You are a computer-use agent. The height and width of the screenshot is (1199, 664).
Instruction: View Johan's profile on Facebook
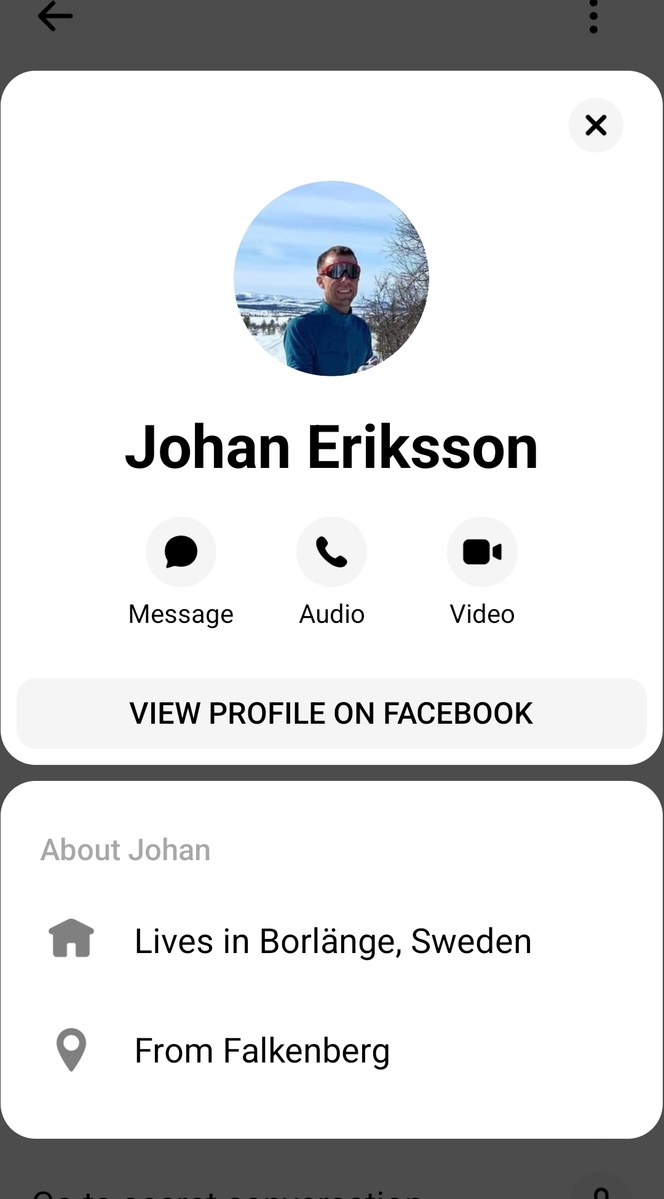331,713
